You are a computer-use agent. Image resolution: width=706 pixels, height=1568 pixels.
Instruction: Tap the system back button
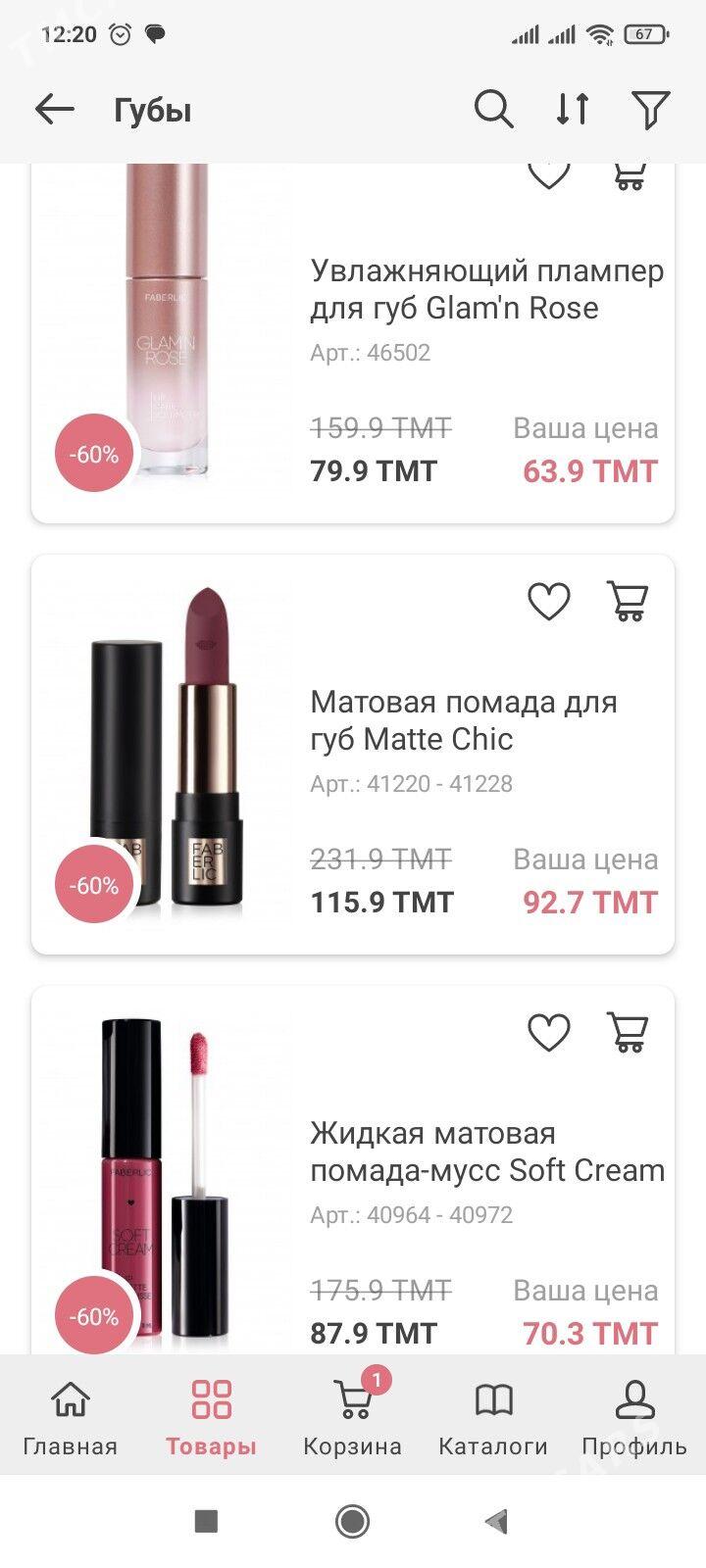pyautogui.click(x=497, y=1521)
